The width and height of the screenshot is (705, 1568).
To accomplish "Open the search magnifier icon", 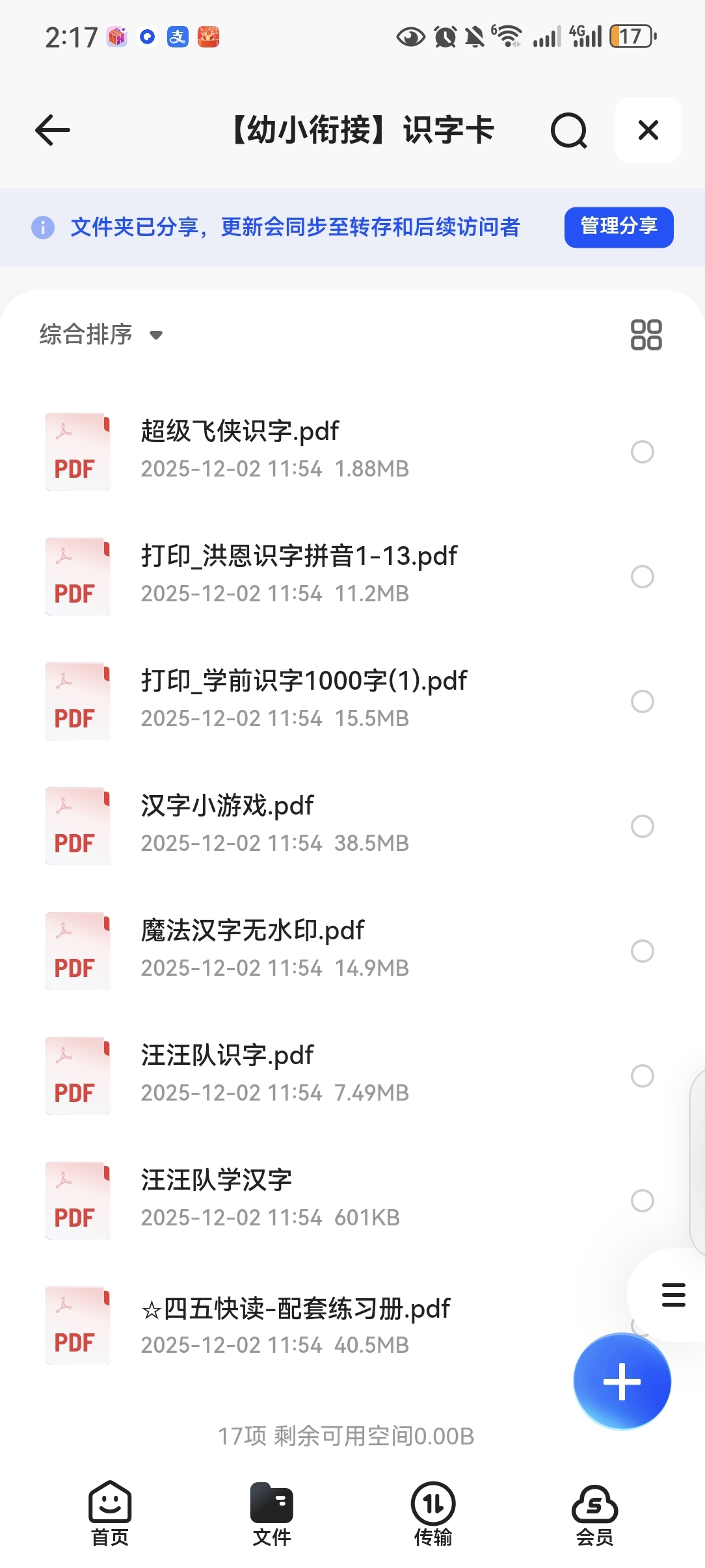I will coord(568,131).
